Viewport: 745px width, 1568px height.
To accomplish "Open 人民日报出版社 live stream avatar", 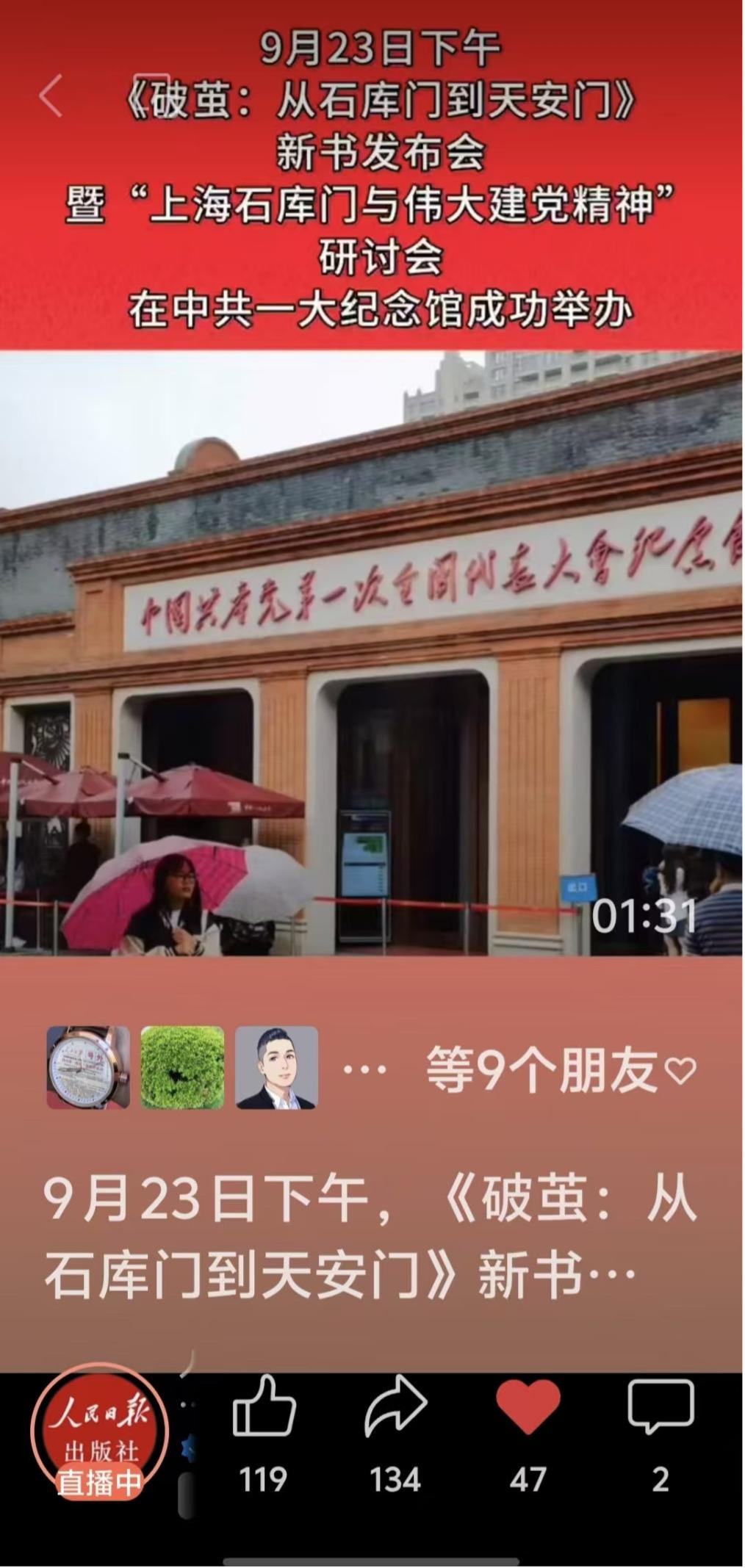I will (100, 1431).
